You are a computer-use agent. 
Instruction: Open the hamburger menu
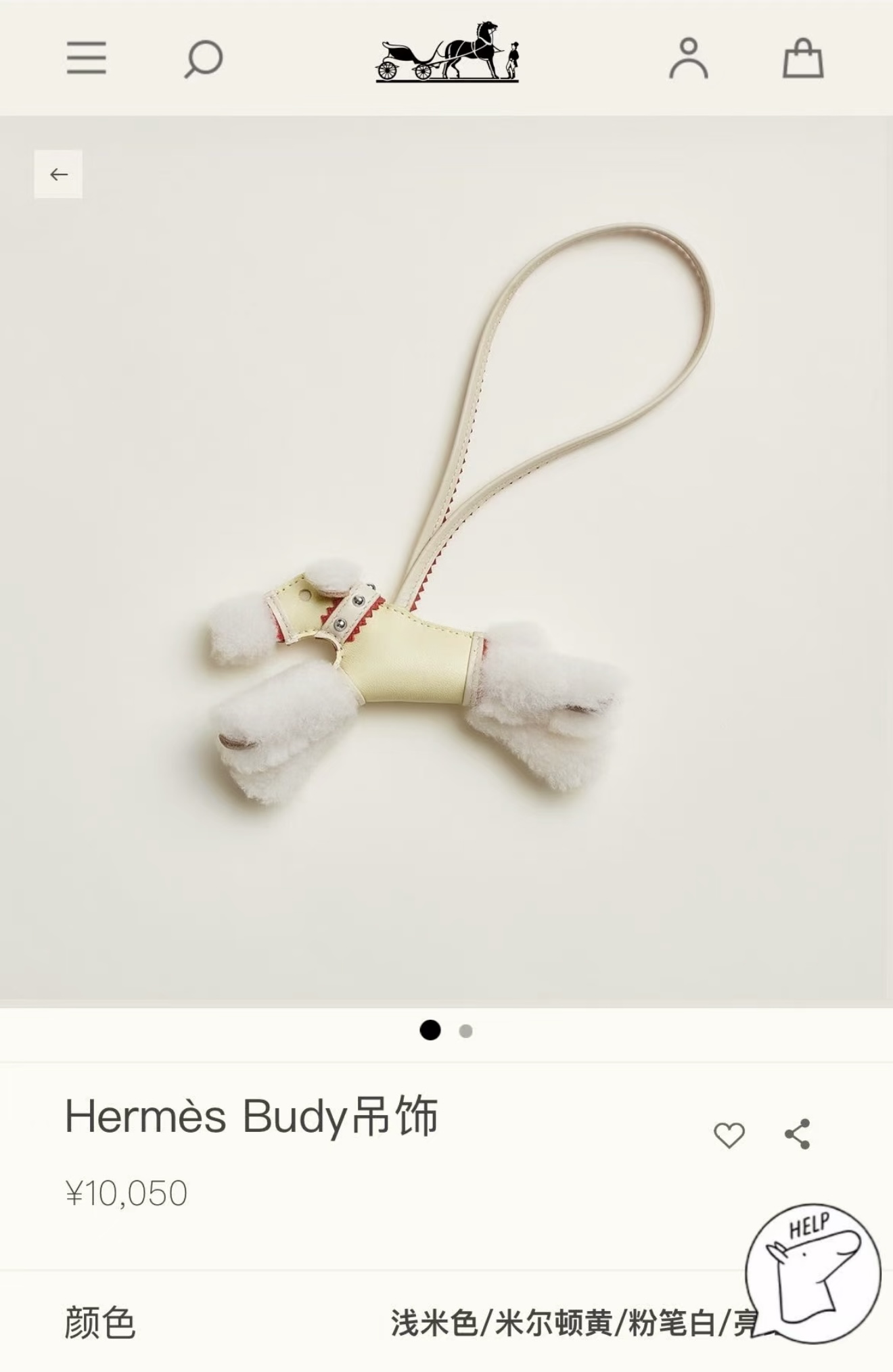click(86, 57)
